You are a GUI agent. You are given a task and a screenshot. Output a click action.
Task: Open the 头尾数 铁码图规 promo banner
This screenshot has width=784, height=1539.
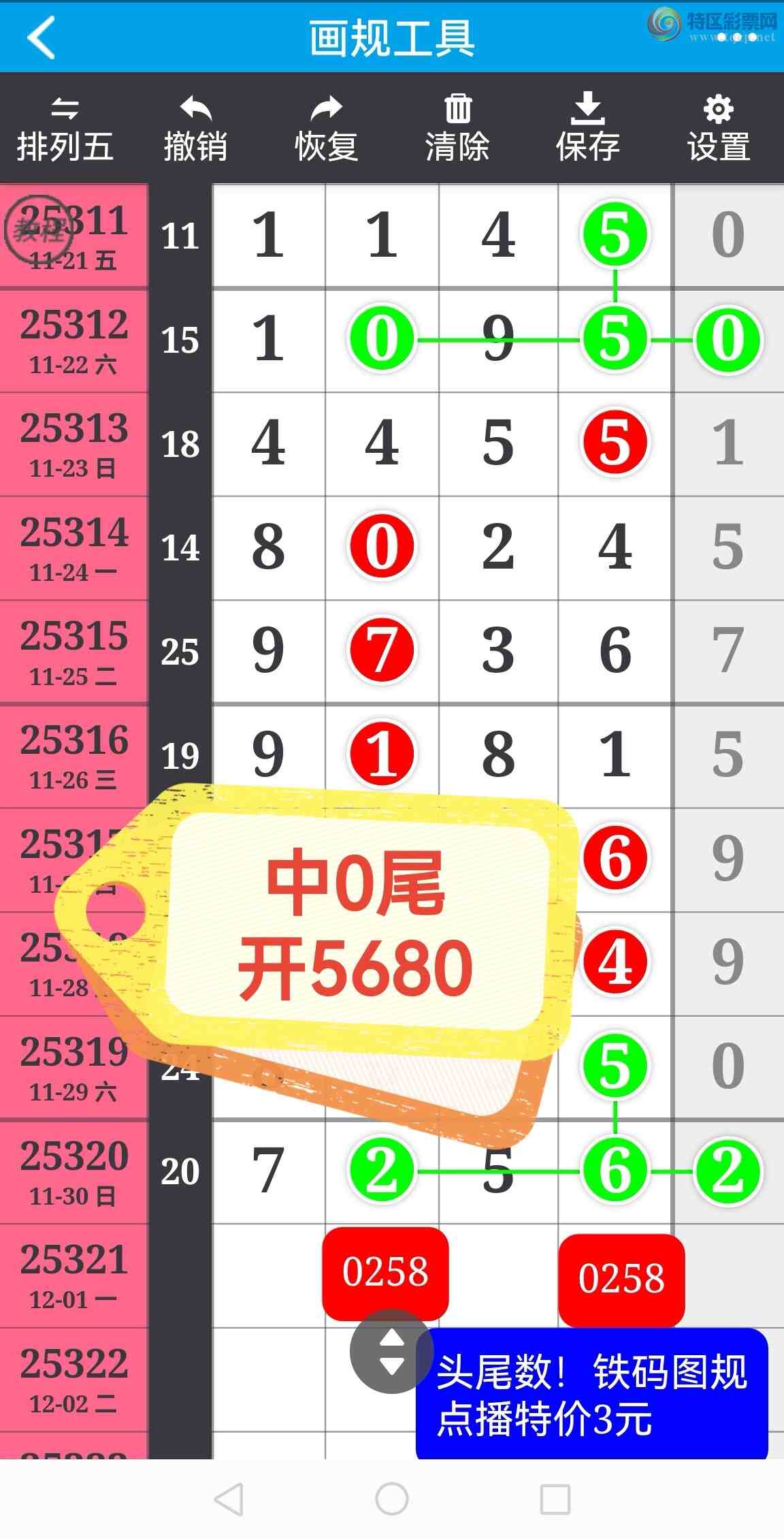(x=591, y=1393)
